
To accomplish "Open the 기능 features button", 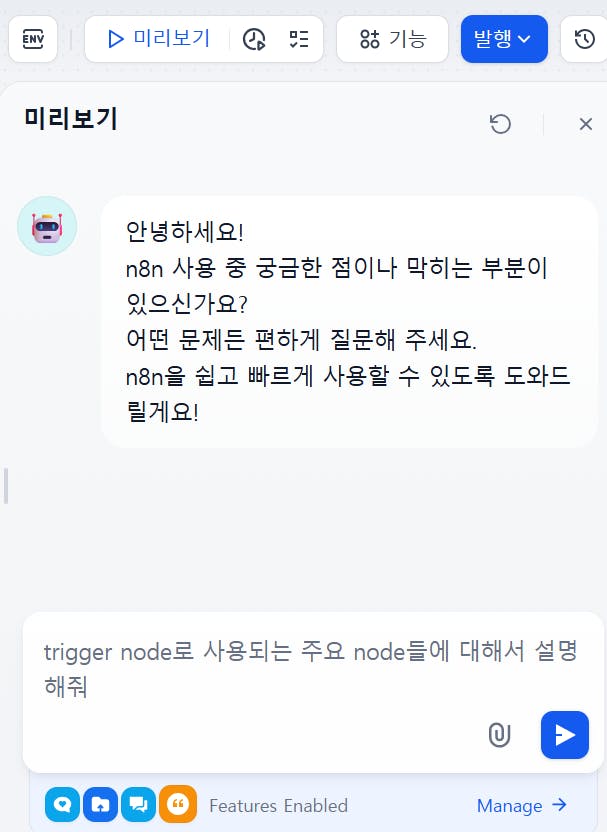I will pos(392,39).
